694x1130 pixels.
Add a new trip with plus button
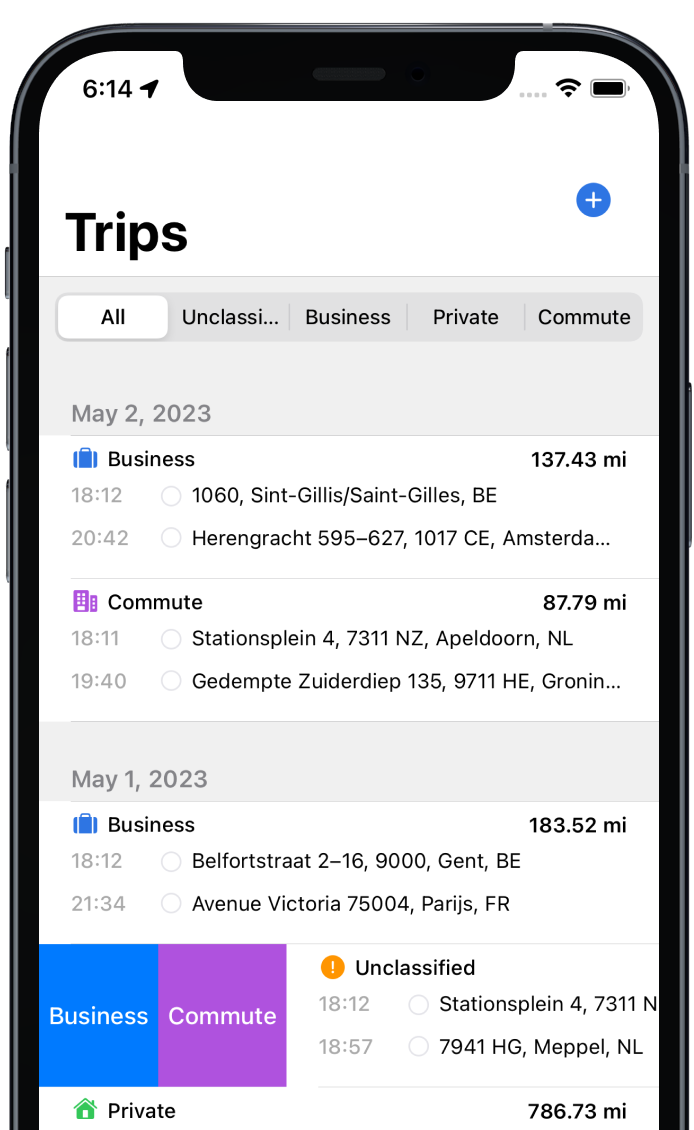(x=593, y=200)
